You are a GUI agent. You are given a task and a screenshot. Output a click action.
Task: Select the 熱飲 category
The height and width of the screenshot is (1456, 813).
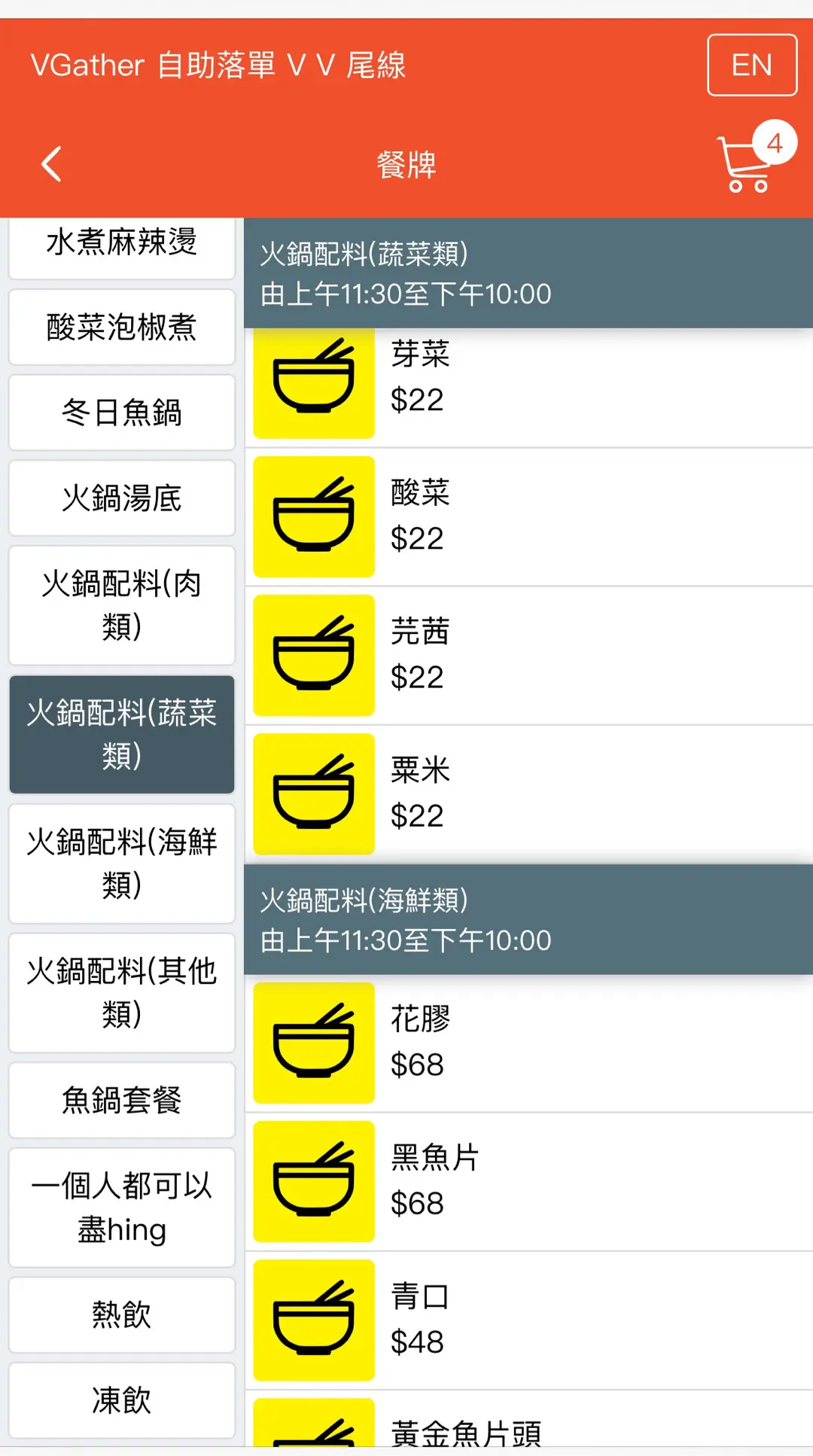[x=122, y=1315]
